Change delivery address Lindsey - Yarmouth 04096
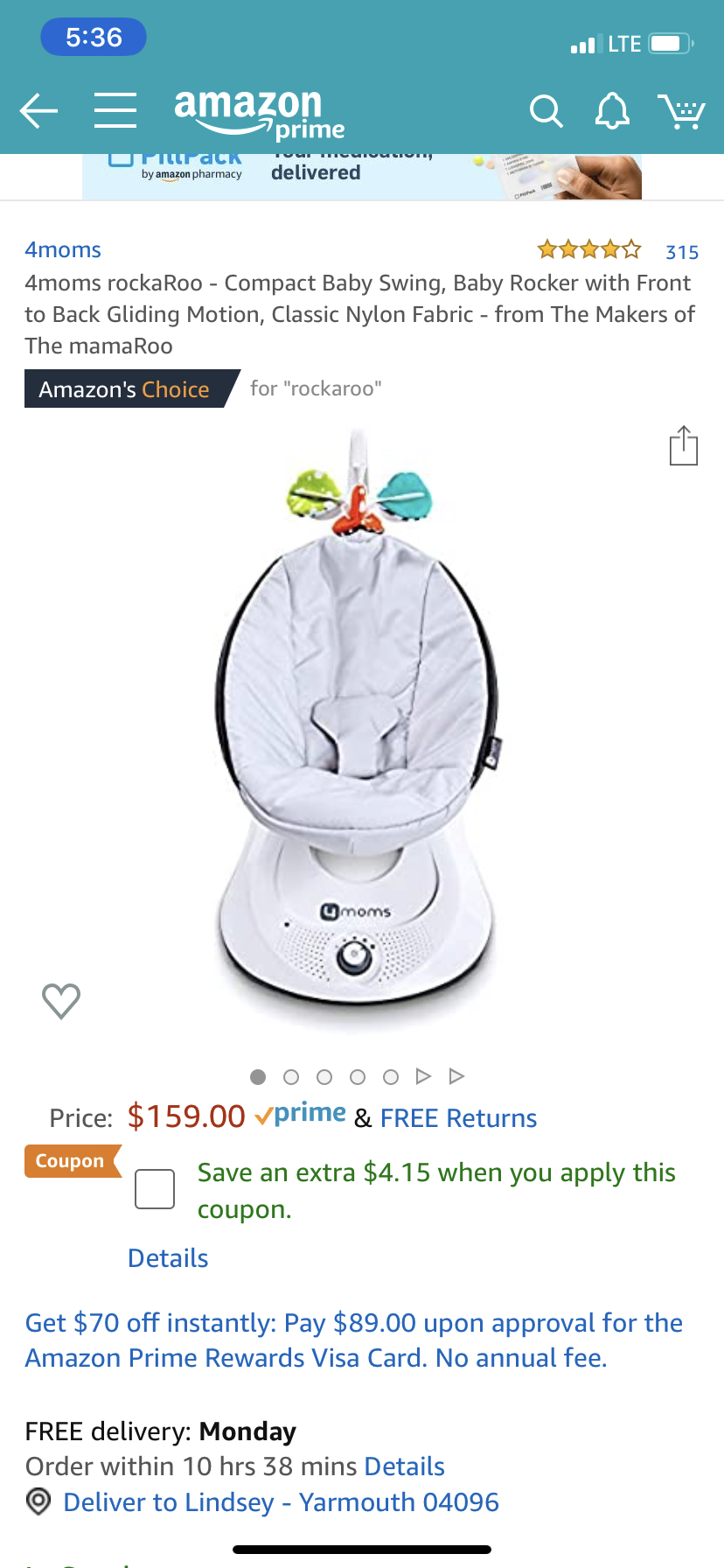Viewport: 724px width, 1568px height. 280,1502
